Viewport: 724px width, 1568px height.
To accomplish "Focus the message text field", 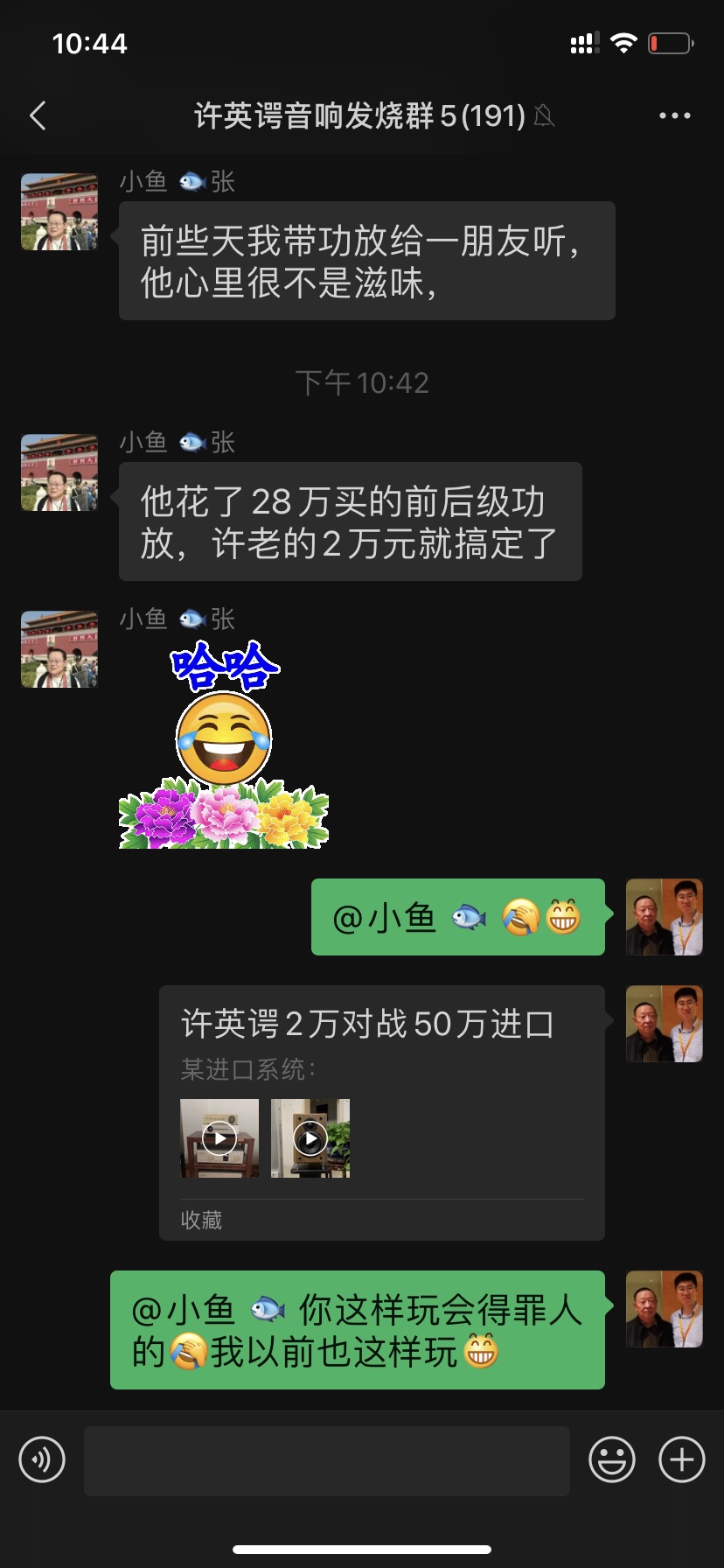I will pos(326,1460).
